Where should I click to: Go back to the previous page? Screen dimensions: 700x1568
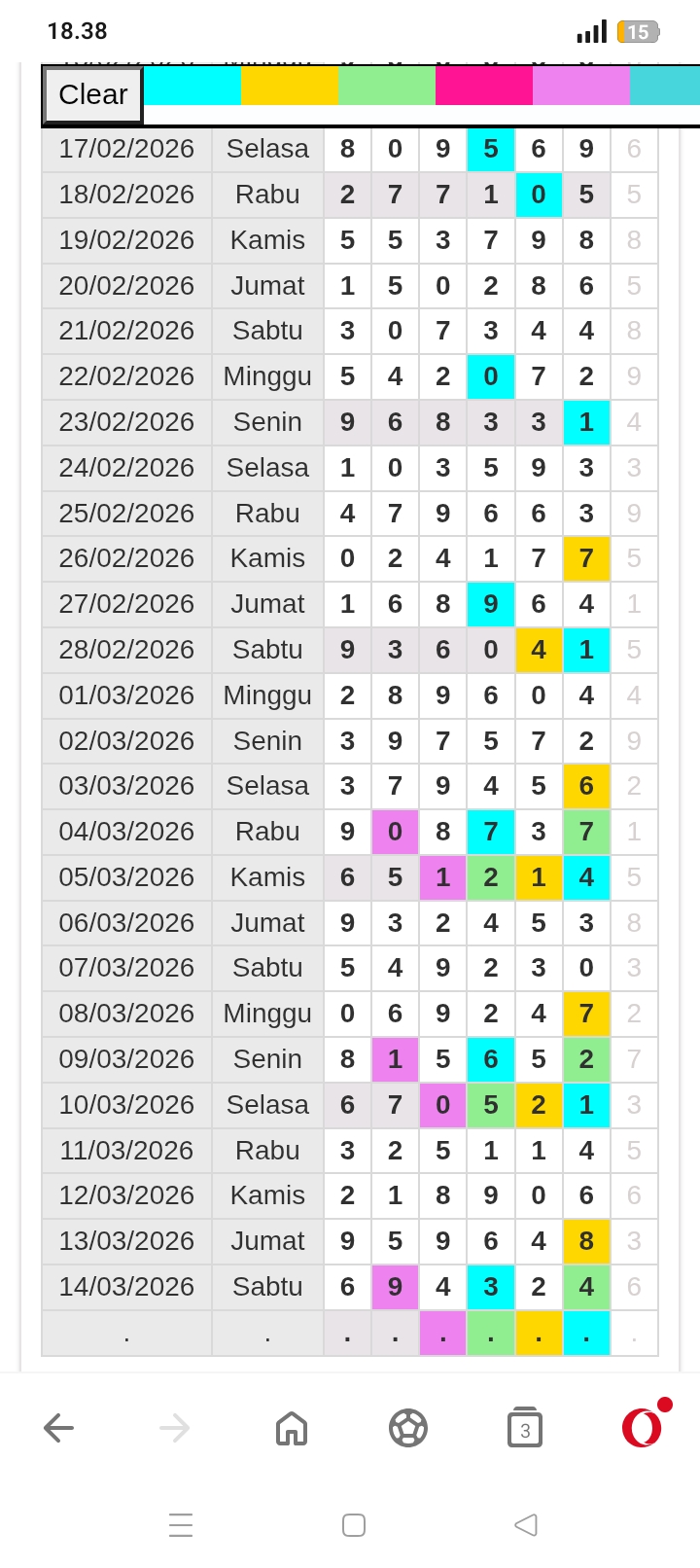pos(59,1428)
